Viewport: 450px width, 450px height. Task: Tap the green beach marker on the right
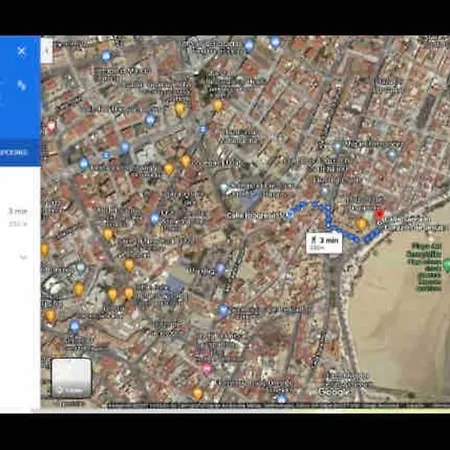[446, 265]
